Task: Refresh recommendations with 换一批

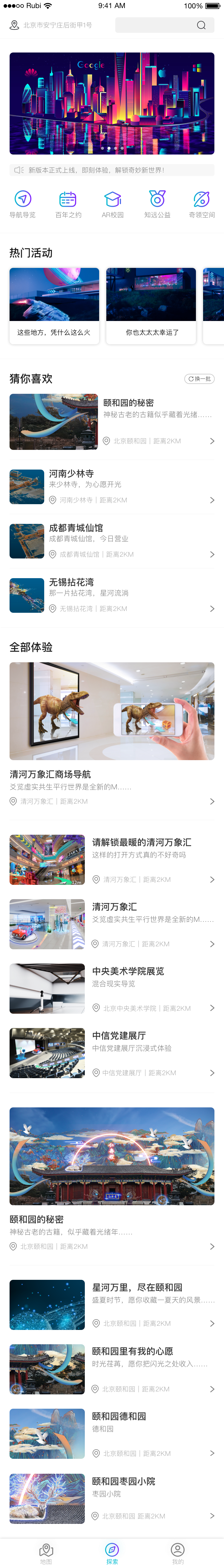Action: (x=199, y=379)
